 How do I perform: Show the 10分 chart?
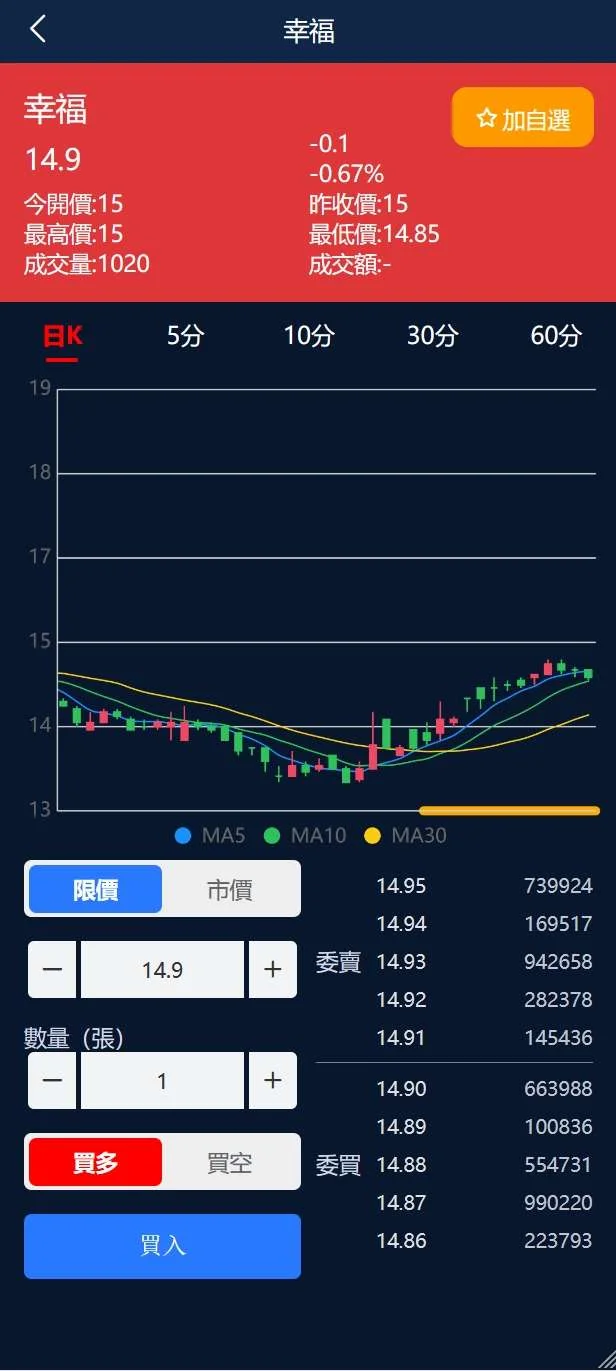pos(308,336)
